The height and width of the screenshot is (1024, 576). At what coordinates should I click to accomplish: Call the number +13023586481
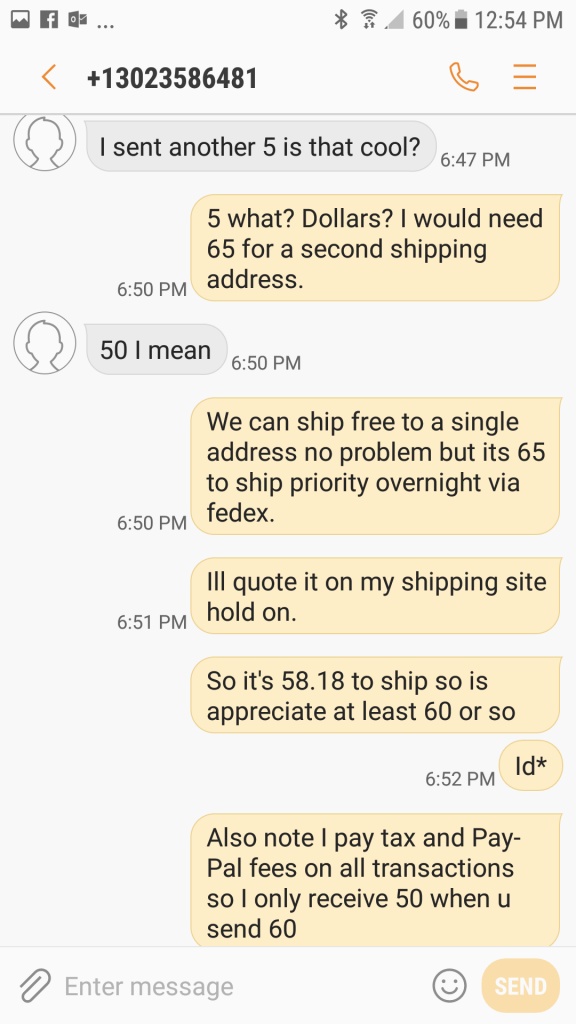click(x=464, y=77)
